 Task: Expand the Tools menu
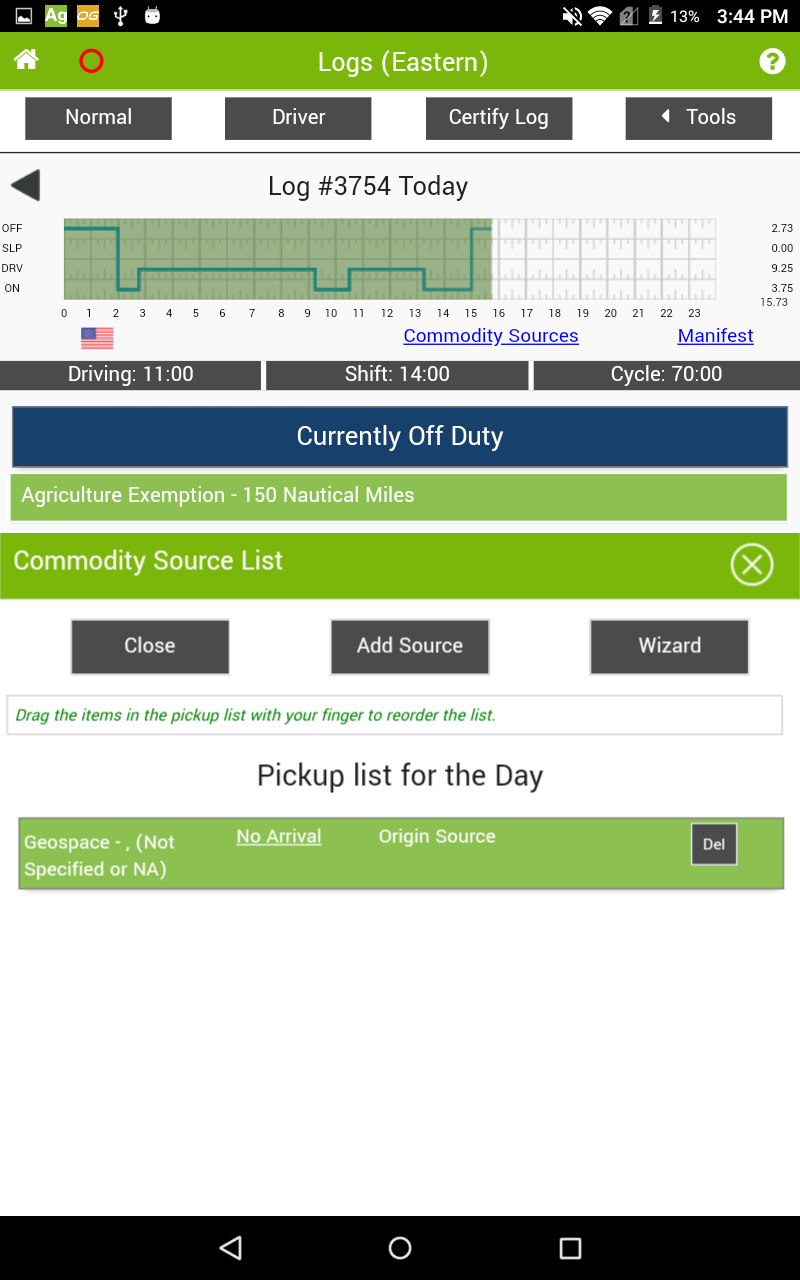point(698,118)
